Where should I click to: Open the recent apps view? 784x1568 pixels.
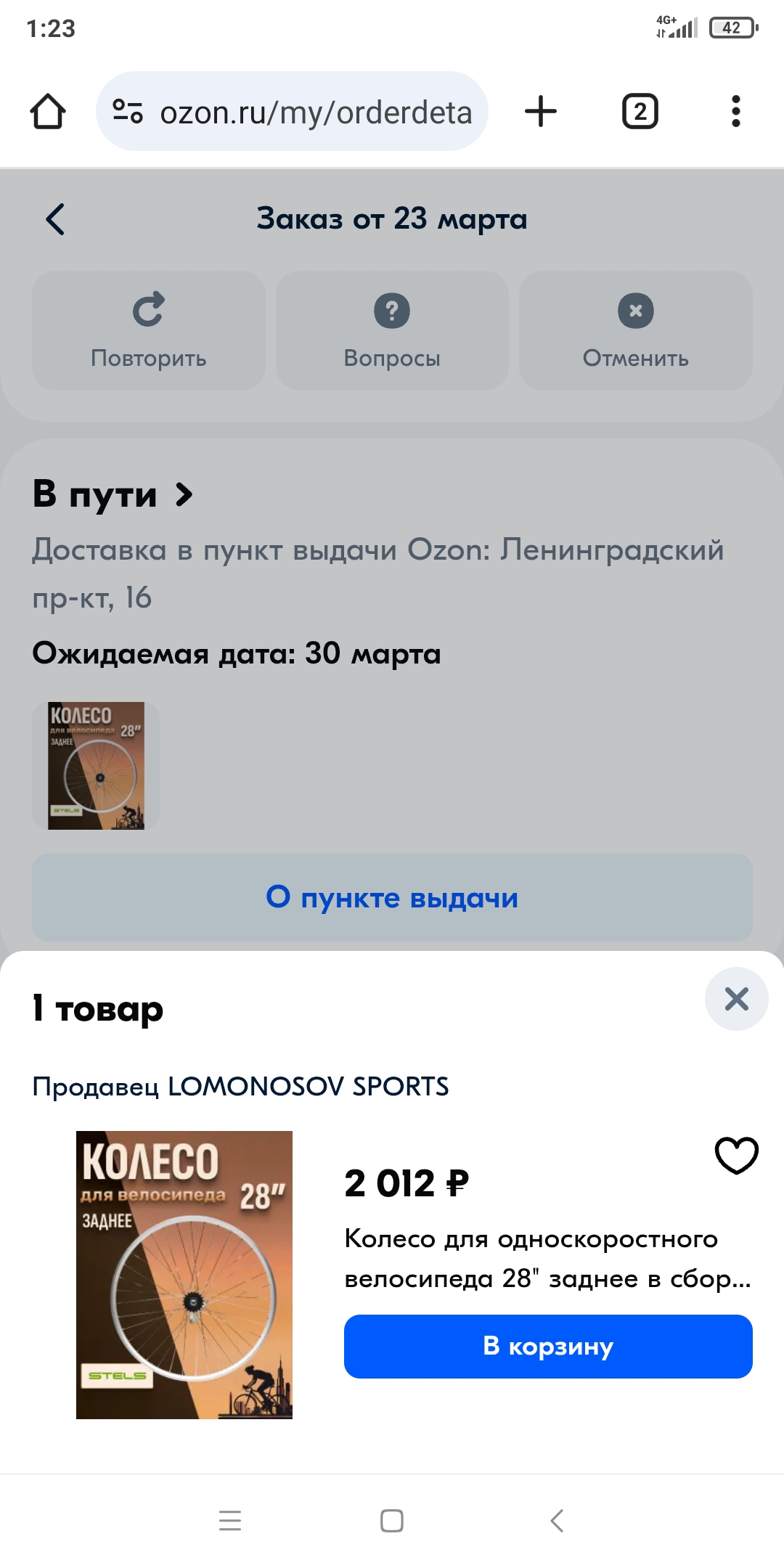click(230, 1520)
